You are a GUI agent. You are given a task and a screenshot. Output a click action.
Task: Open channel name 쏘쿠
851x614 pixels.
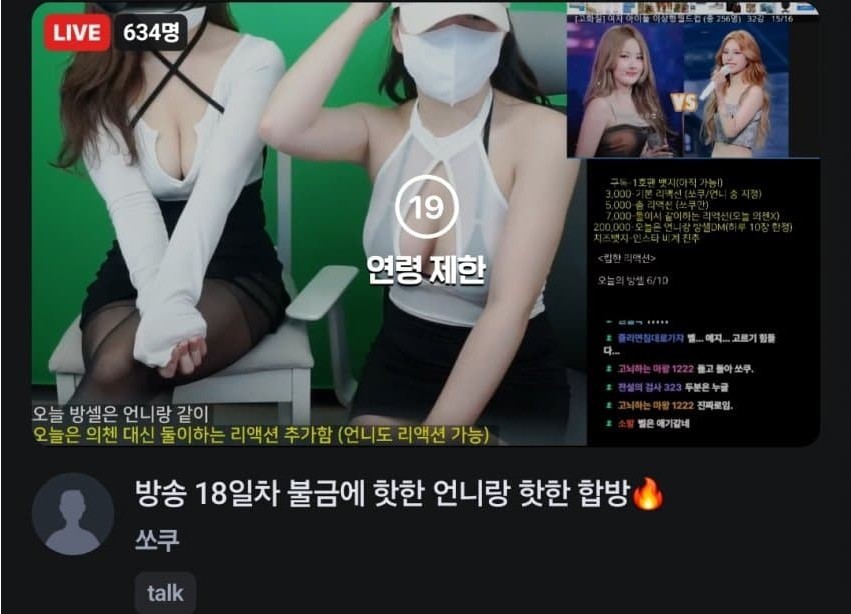(157, 541)
